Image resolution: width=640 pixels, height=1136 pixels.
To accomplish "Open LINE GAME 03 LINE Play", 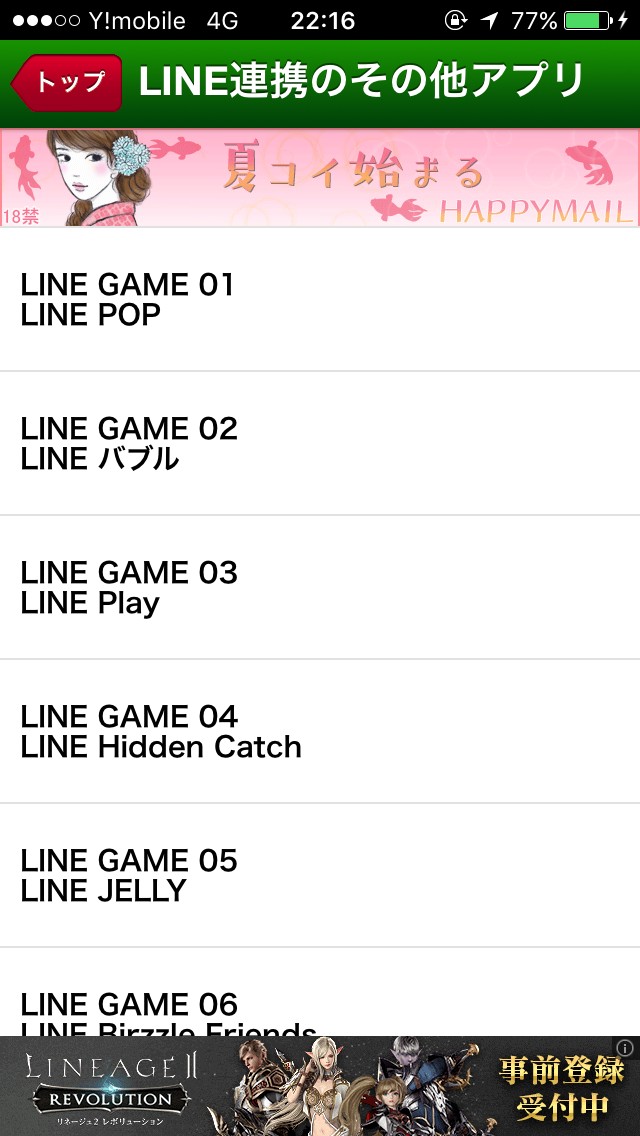I will pyautogui.click(x=320, y=588).
